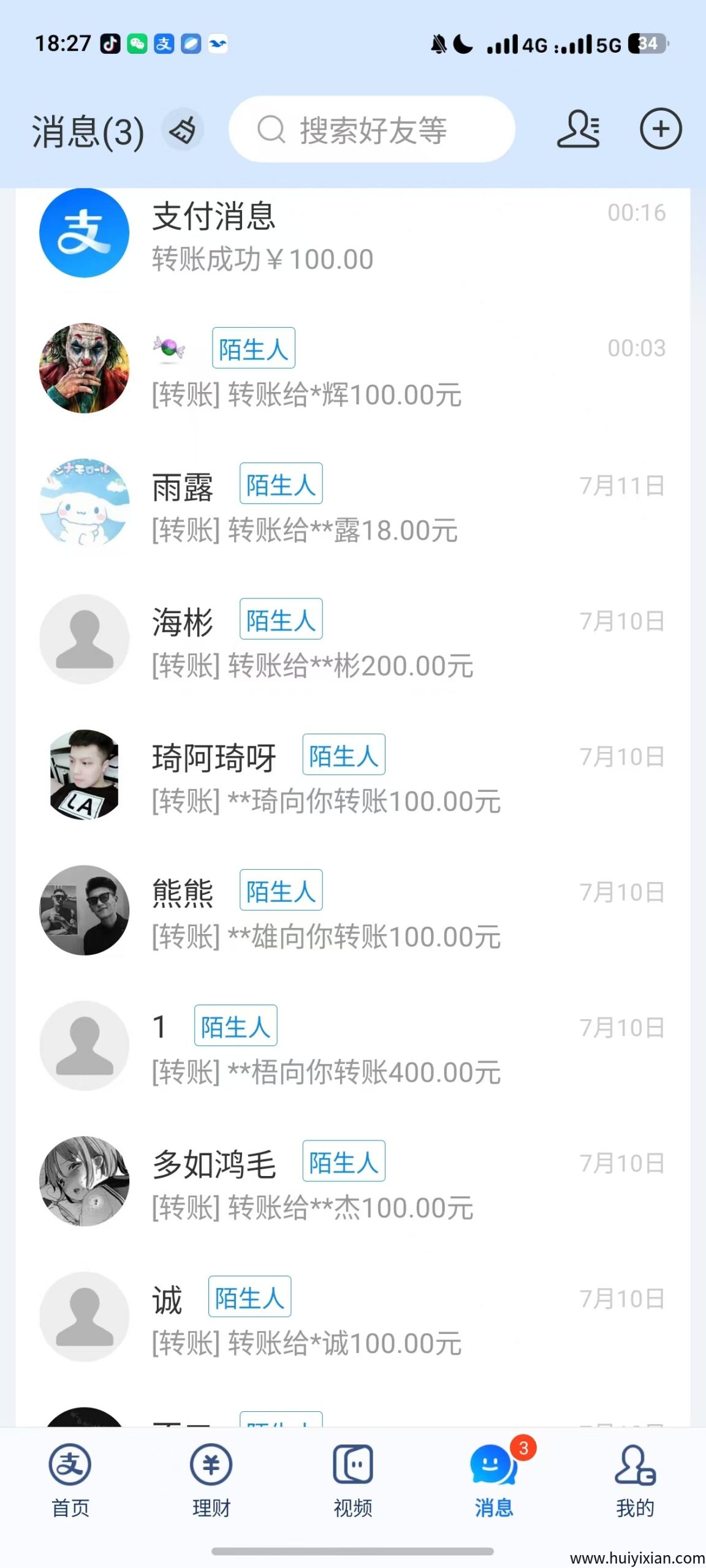Open the chat transferring to *辉 100.00元
The image size is (706, 1568).
[x=352, y=370]
